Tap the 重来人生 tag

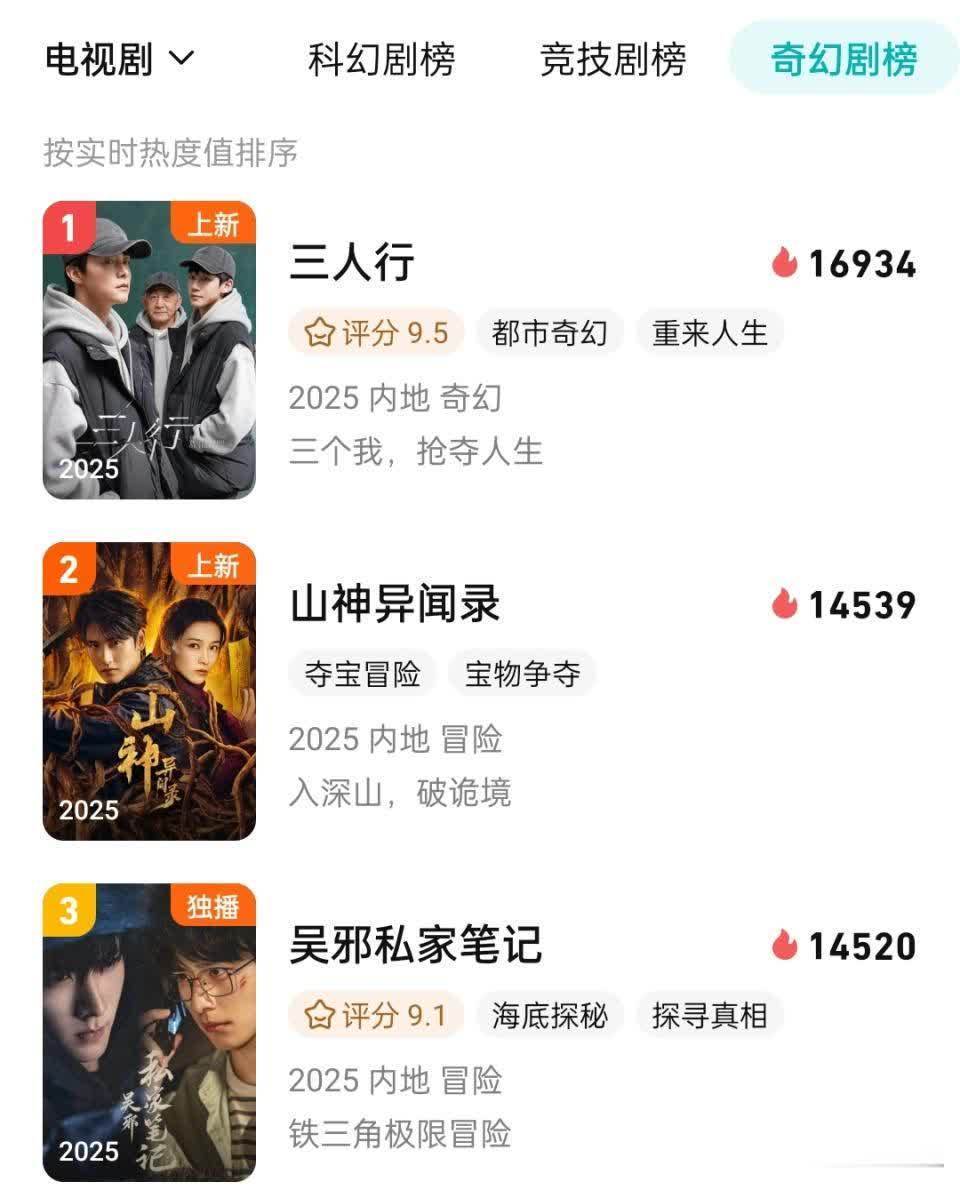(x=709, y=333)
